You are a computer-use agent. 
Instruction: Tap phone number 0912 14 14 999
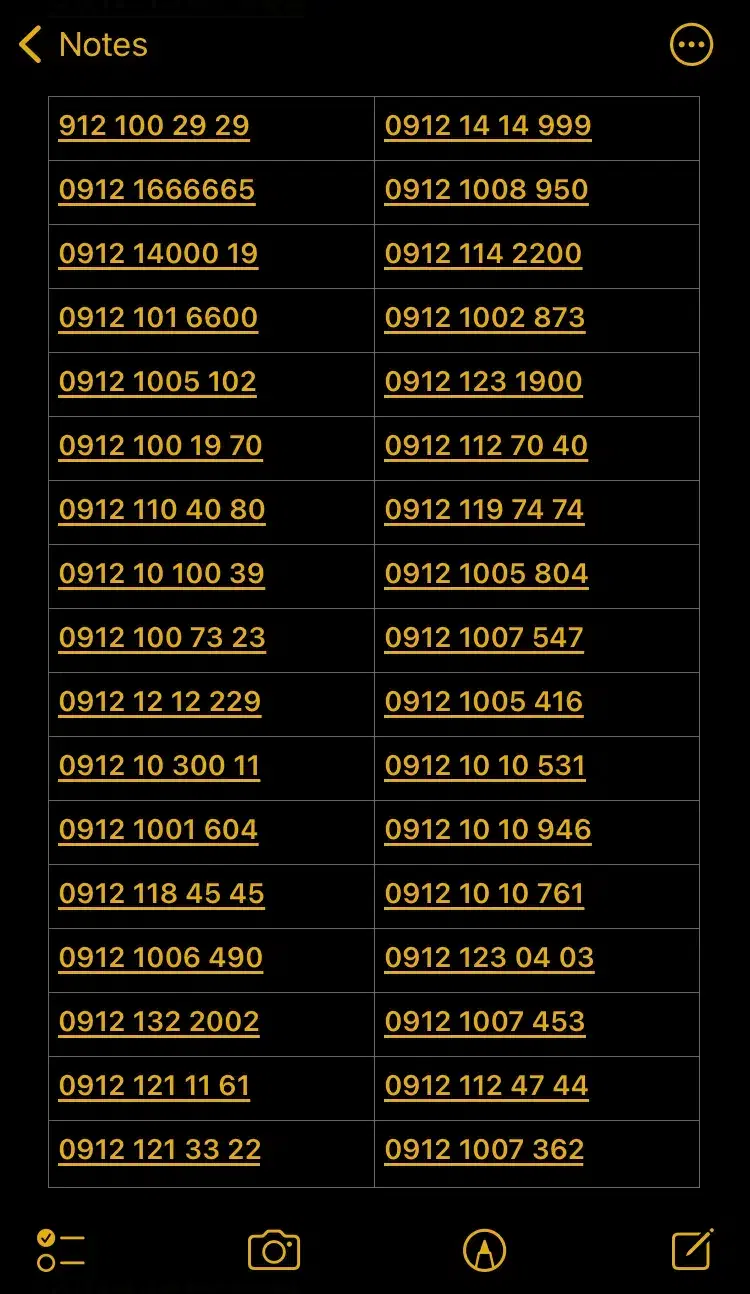coord(487,126)
